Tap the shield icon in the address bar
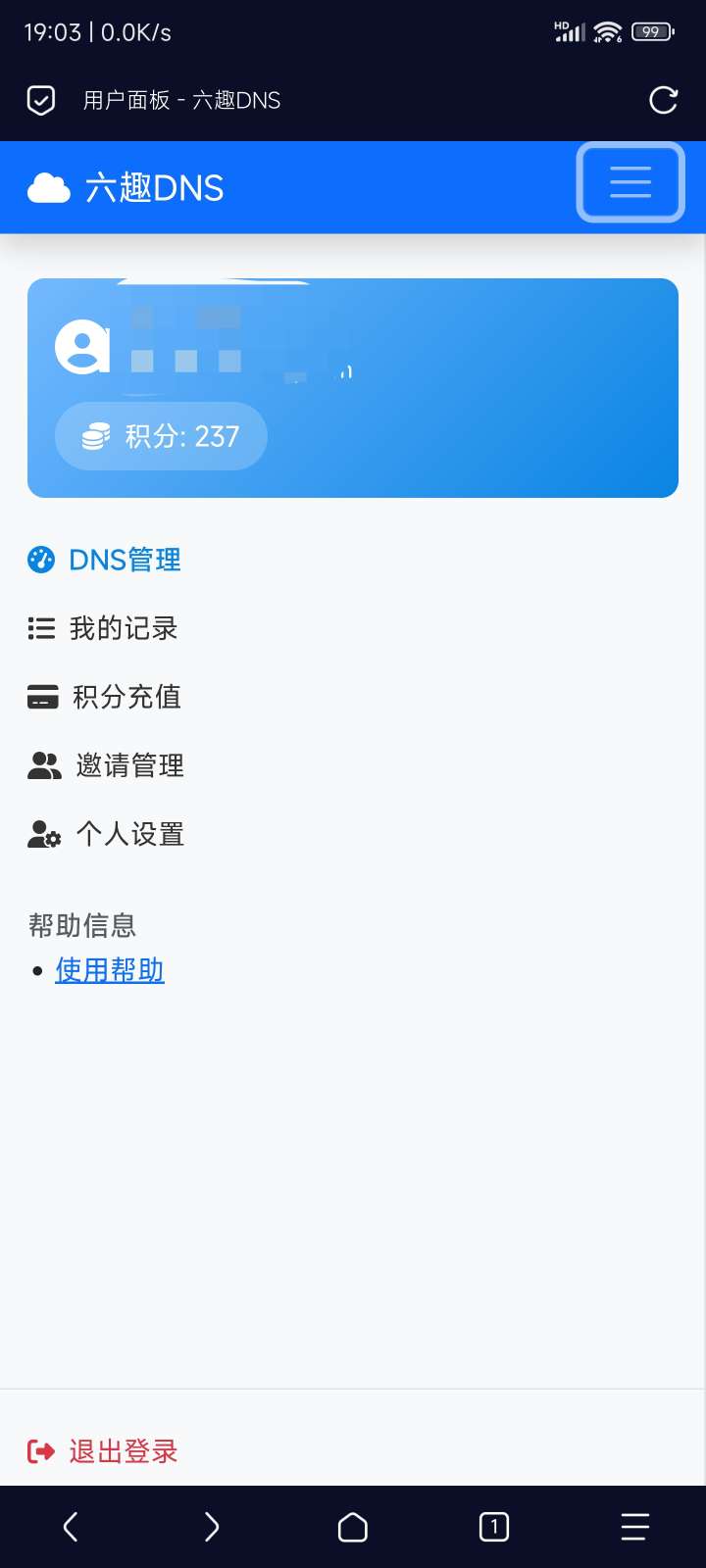This screenshot has height=1568, width=706. pos(39,99)
